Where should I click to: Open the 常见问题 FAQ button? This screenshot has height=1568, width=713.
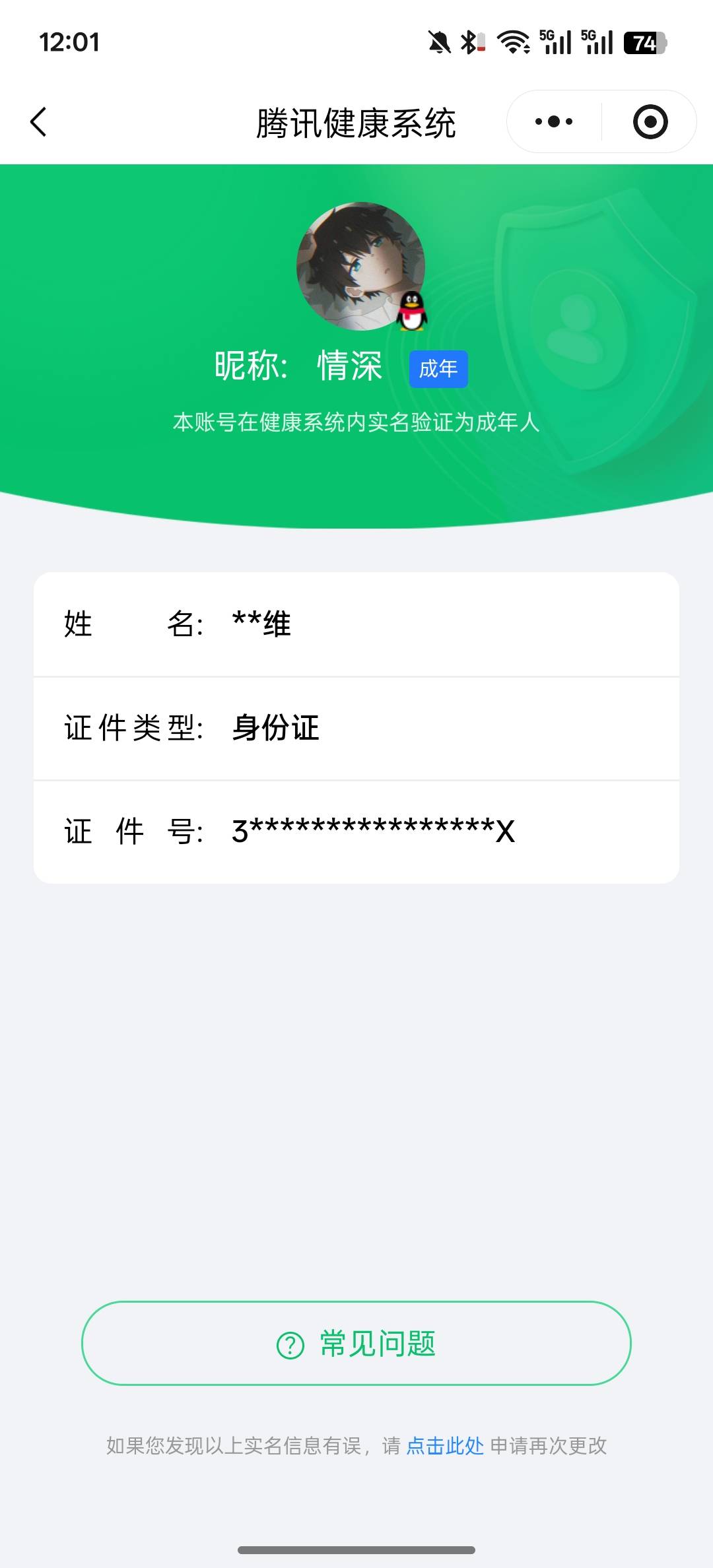pos(356,1344)
